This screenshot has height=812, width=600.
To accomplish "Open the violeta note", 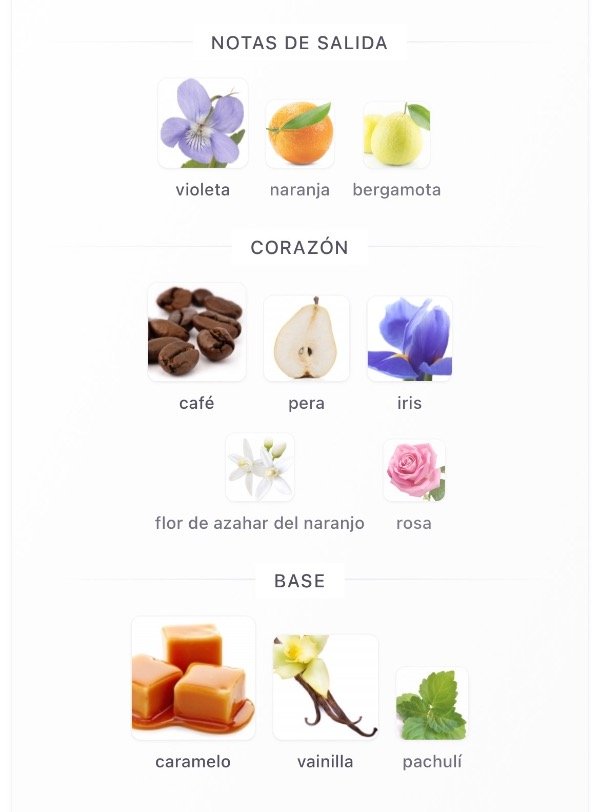I will (203, 124).
